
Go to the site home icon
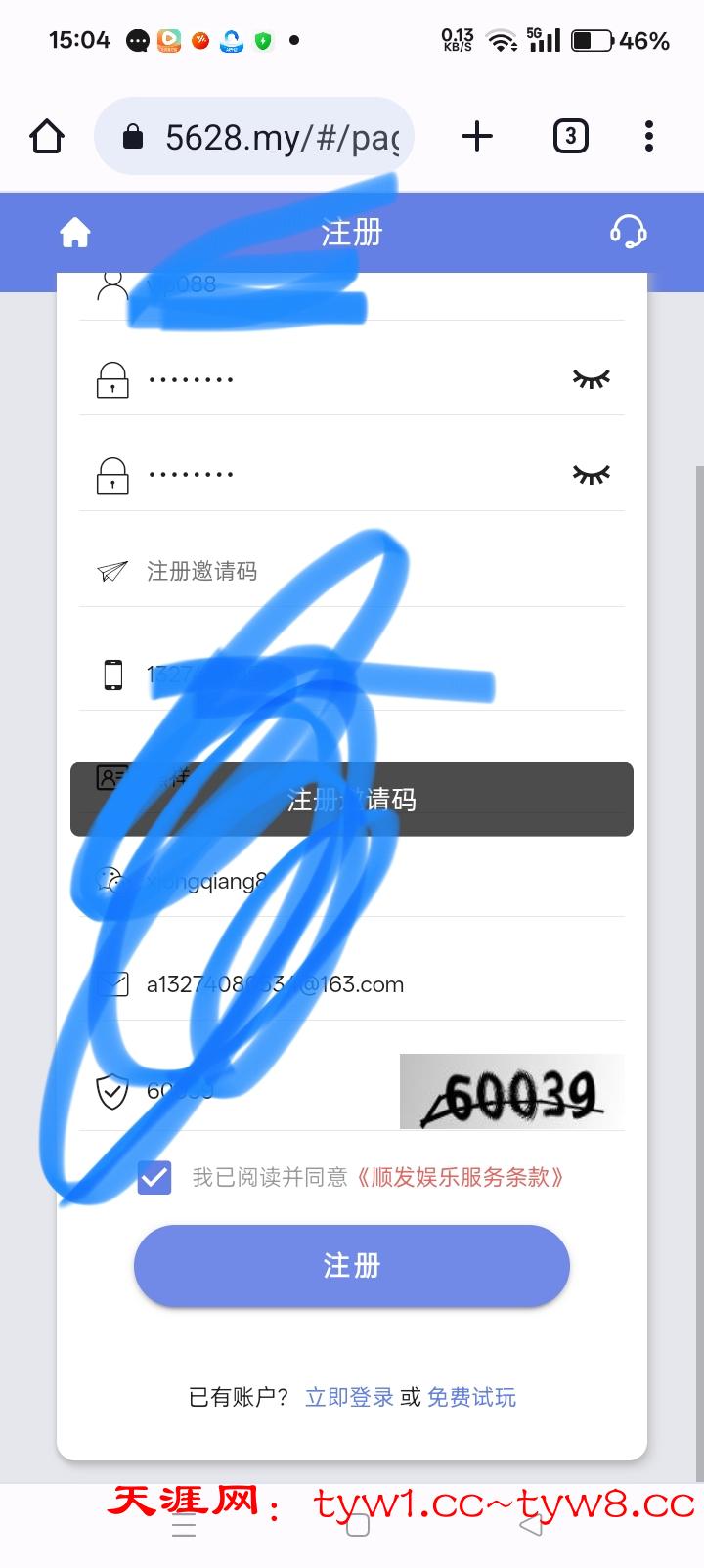[x=75, y=233]
